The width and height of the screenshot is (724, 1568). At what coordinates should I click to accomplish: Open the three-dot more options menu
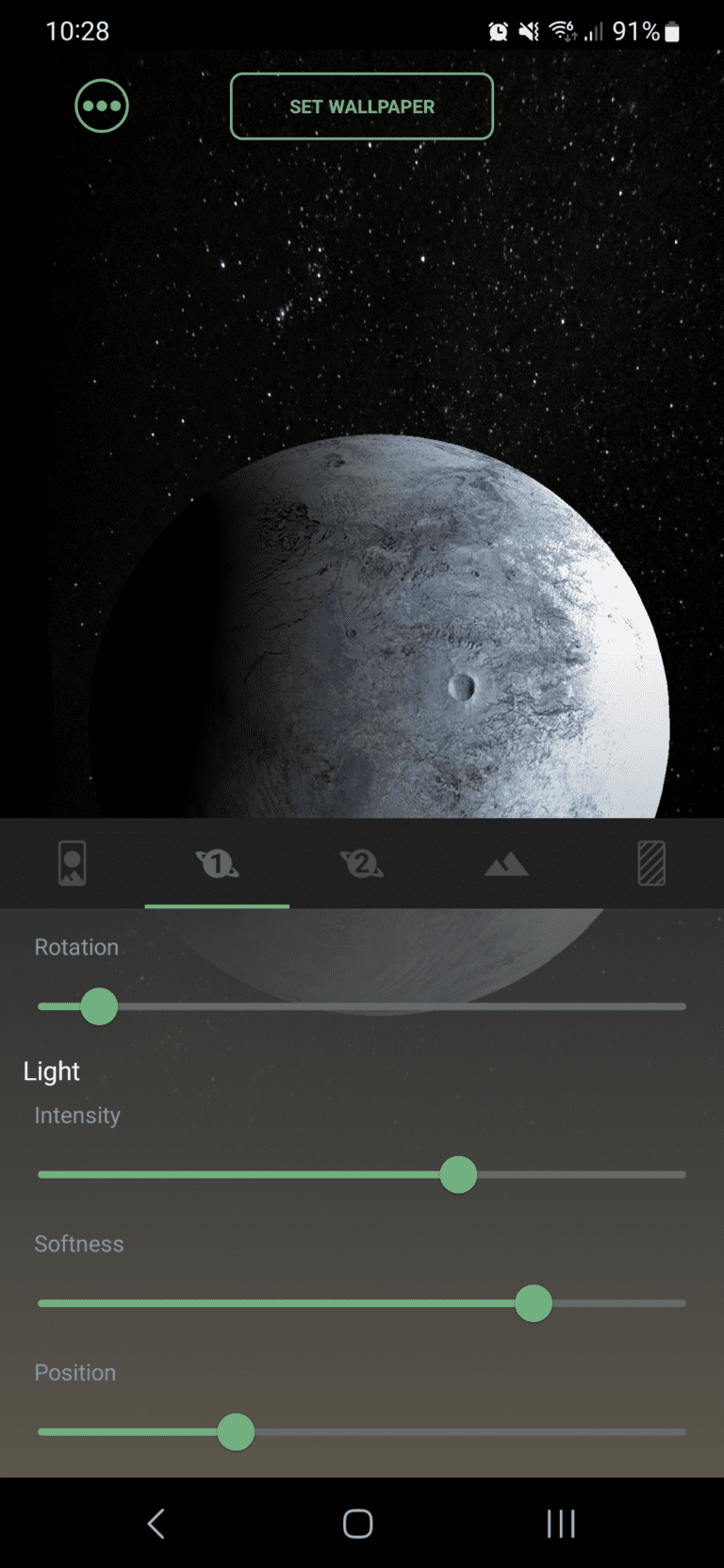click(102, 106)
